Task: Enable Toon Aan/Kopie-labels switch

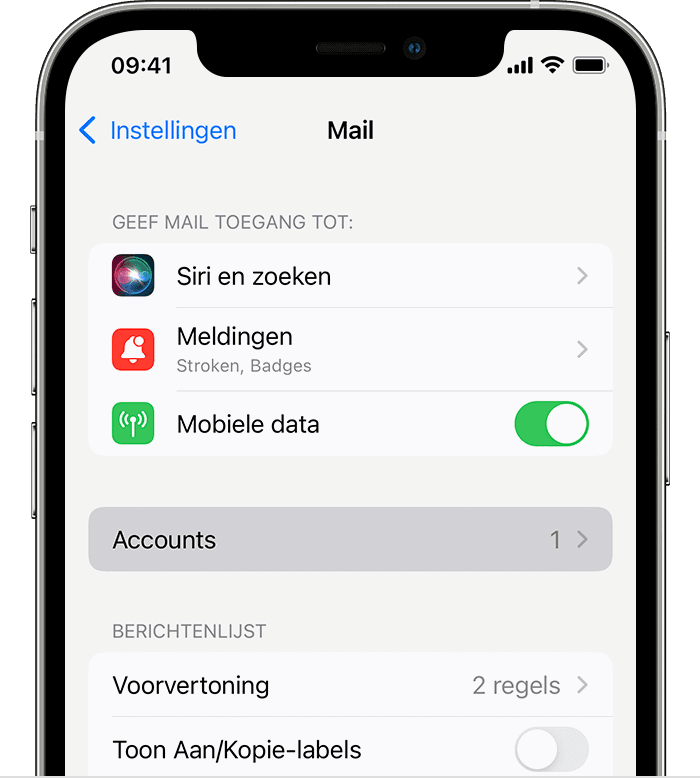Action: coord(551,749)
